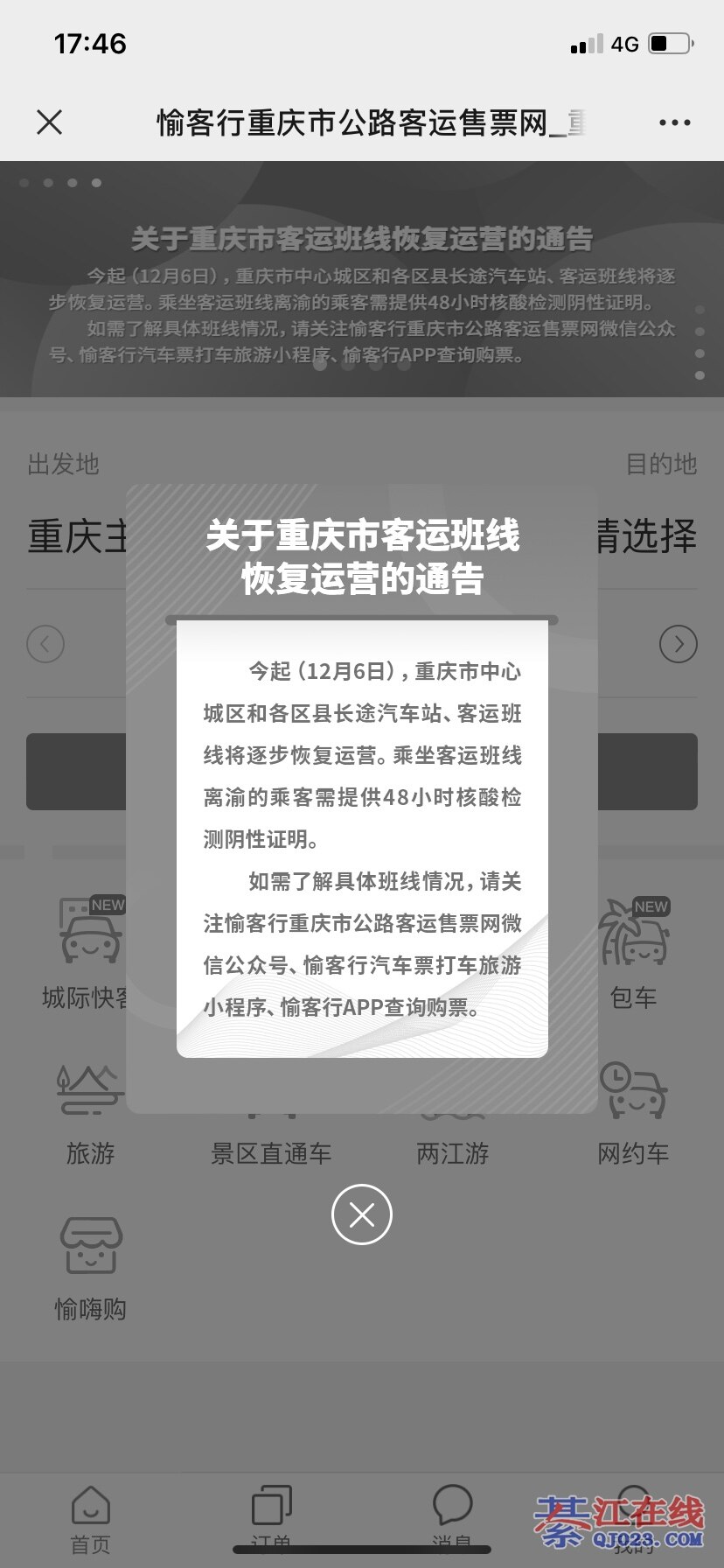Choose a destination via 请选择
The image size is (724, 1568).
tap(647, 535)
